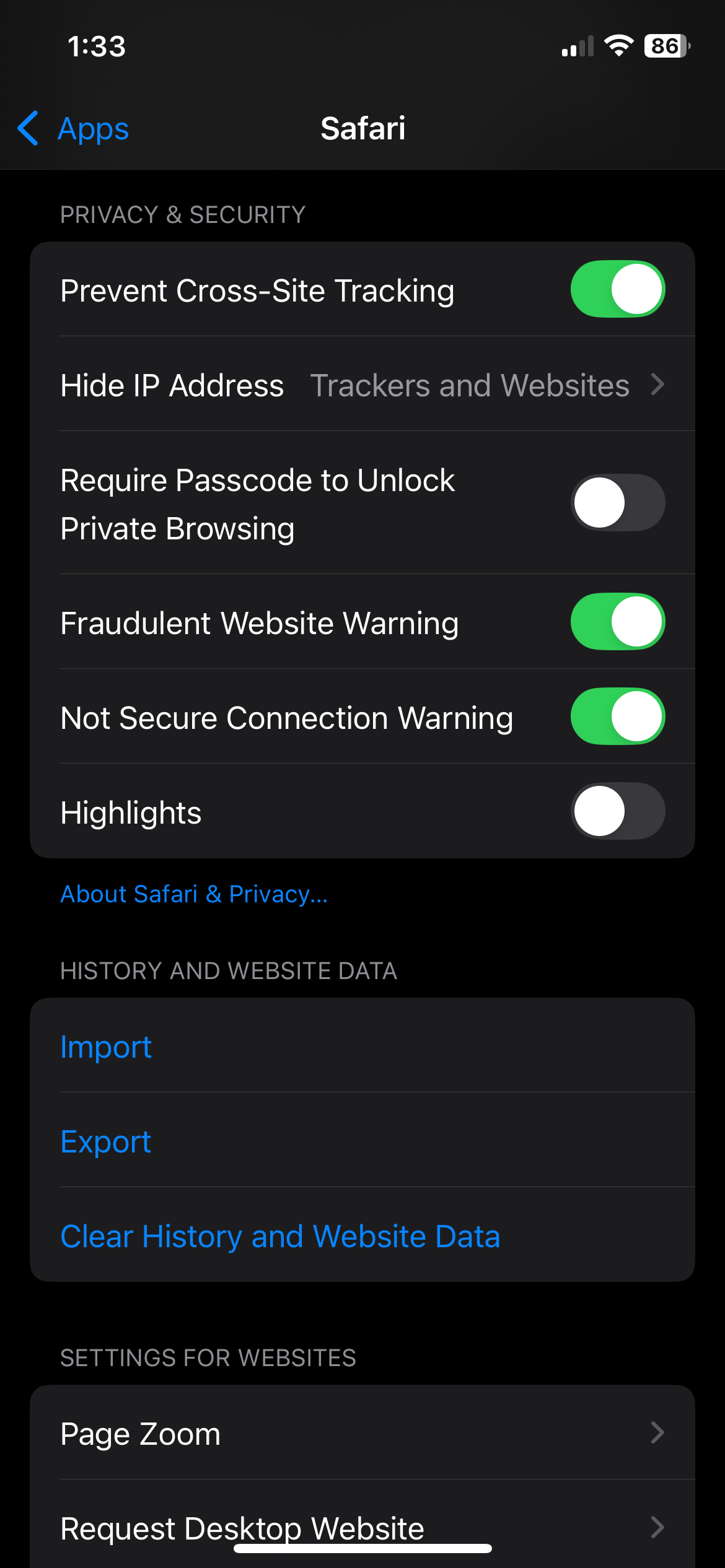Tap the battery indicator showing 86
Image resolution: width=725 pixels, height=1568 pixels.
[666, 45]
